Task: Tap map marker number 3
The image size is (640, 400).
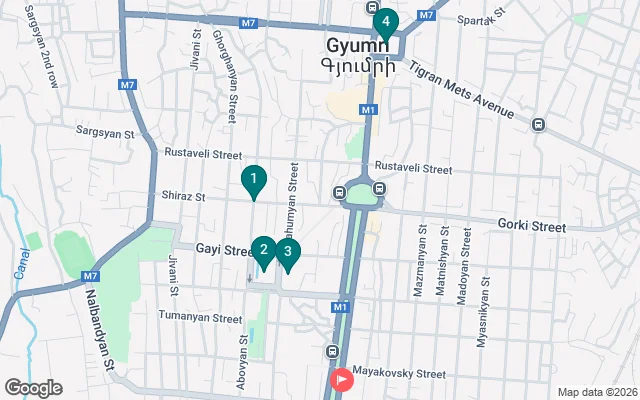Action: (x=287, y=252)
